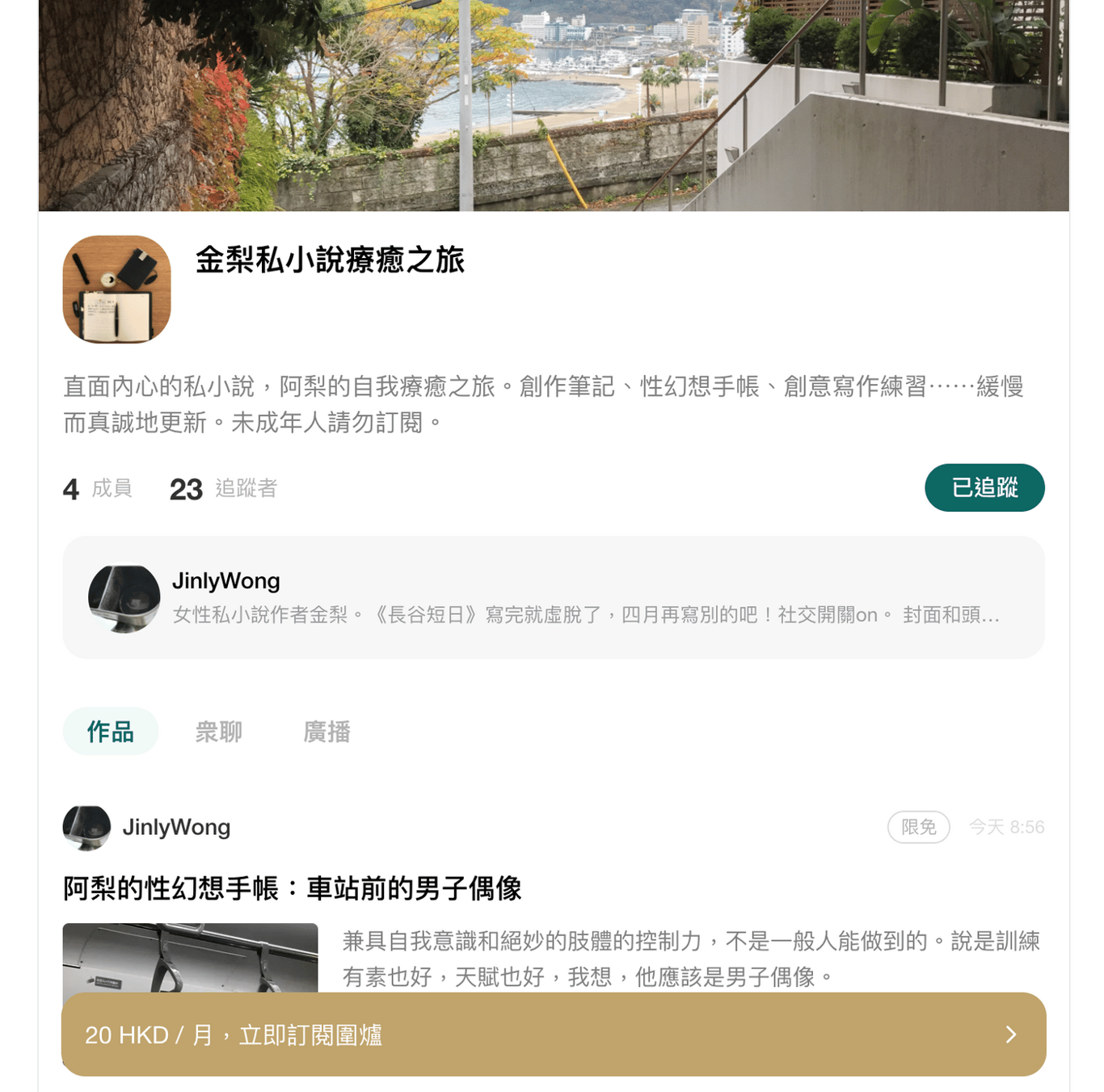Subscribe for 20 HKD per month
This screenshot has height=1092, width=1104.
(x=553, y=1035)
